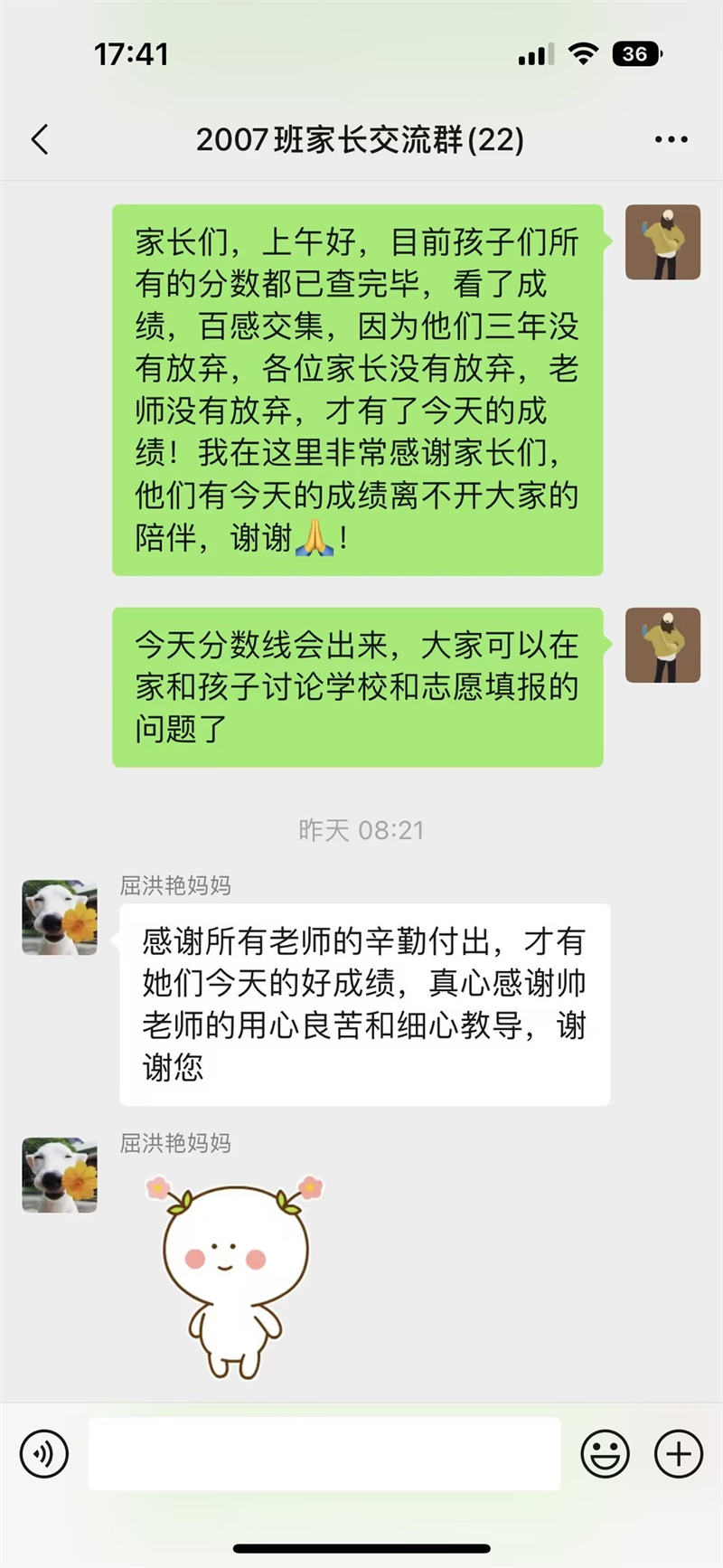This screenshot has height=1568, width=723.
Task: Open the plus attachment menu
Action: tap(678, 1453)
